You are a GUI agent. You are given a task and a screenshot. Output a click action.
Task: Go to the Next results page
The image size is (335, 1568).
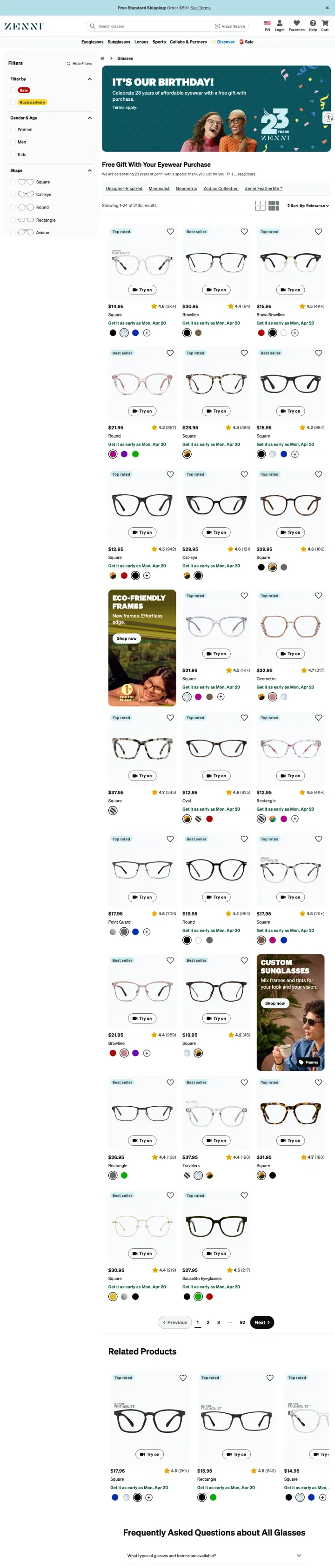click(x=262, y=1322)
